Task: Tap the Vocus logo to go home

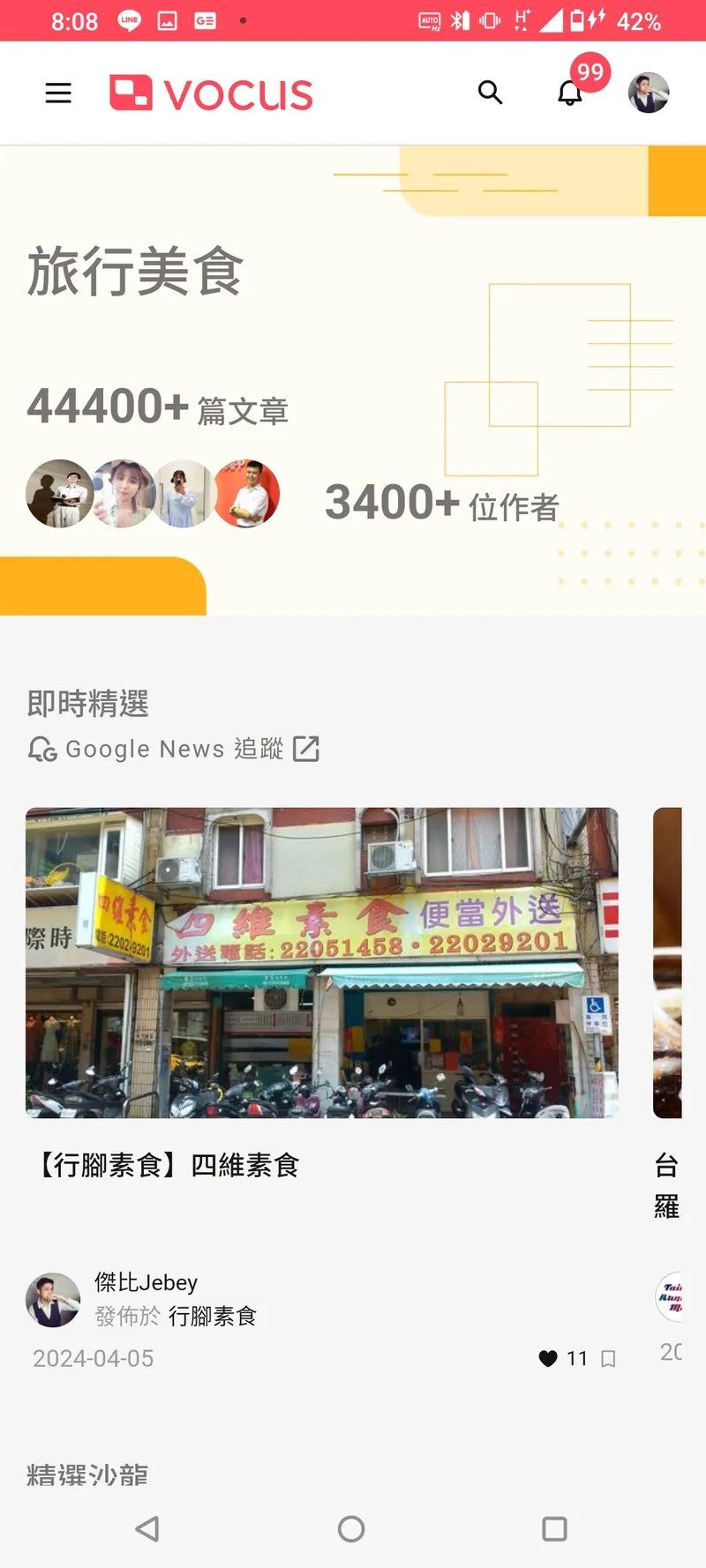Action: (211, 93)
